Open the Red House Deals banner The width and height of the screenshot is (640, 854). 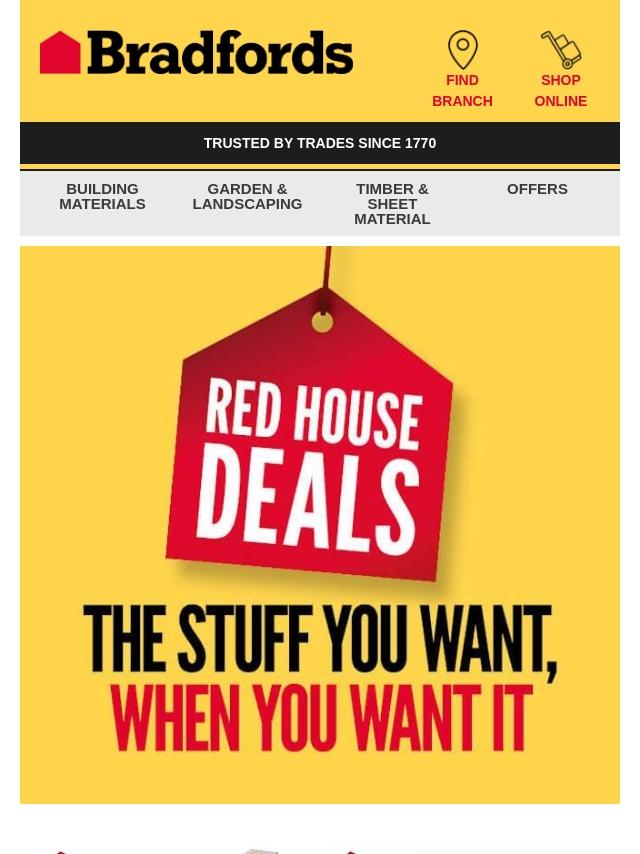(x=320, y=524)
